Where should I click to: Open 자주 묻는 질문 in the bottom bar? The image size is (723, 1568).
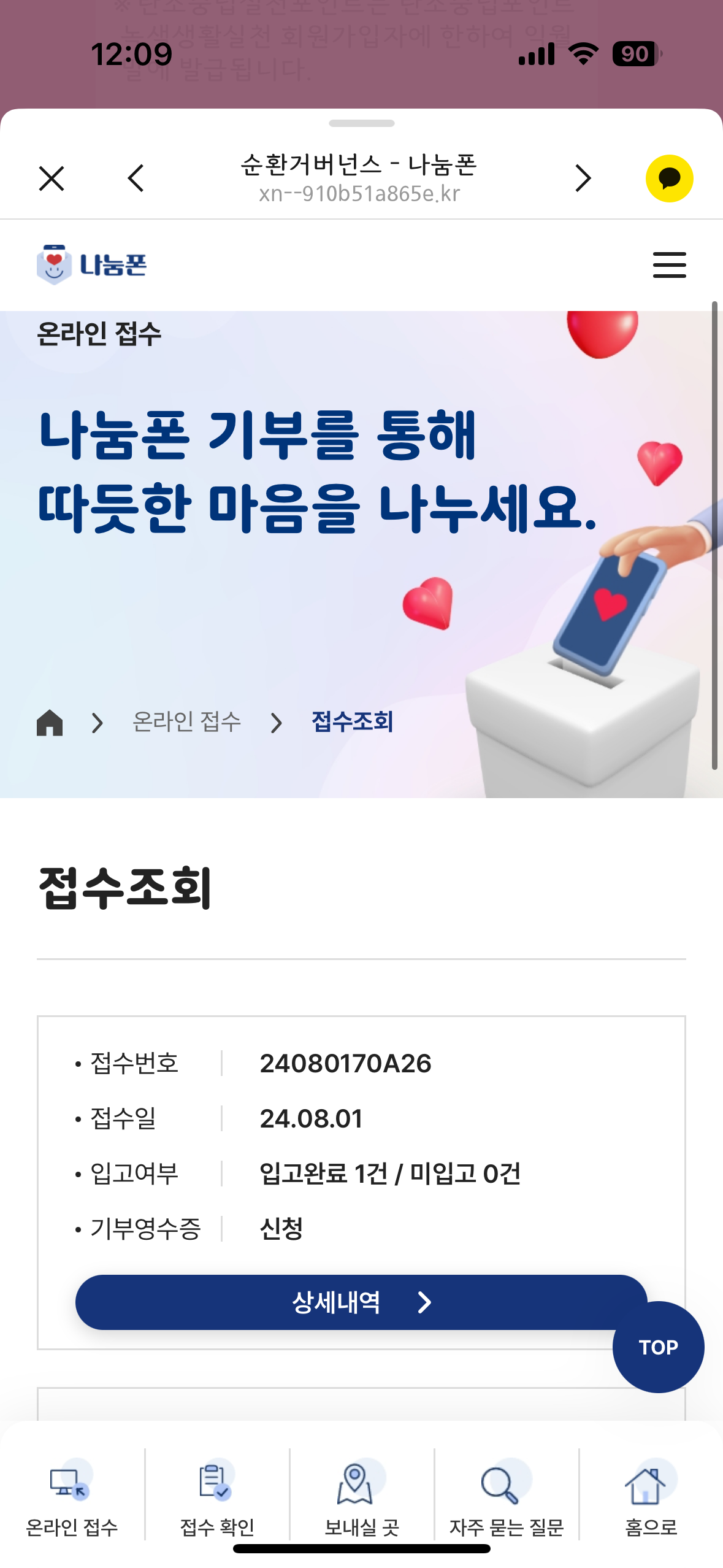point(507,1497)
